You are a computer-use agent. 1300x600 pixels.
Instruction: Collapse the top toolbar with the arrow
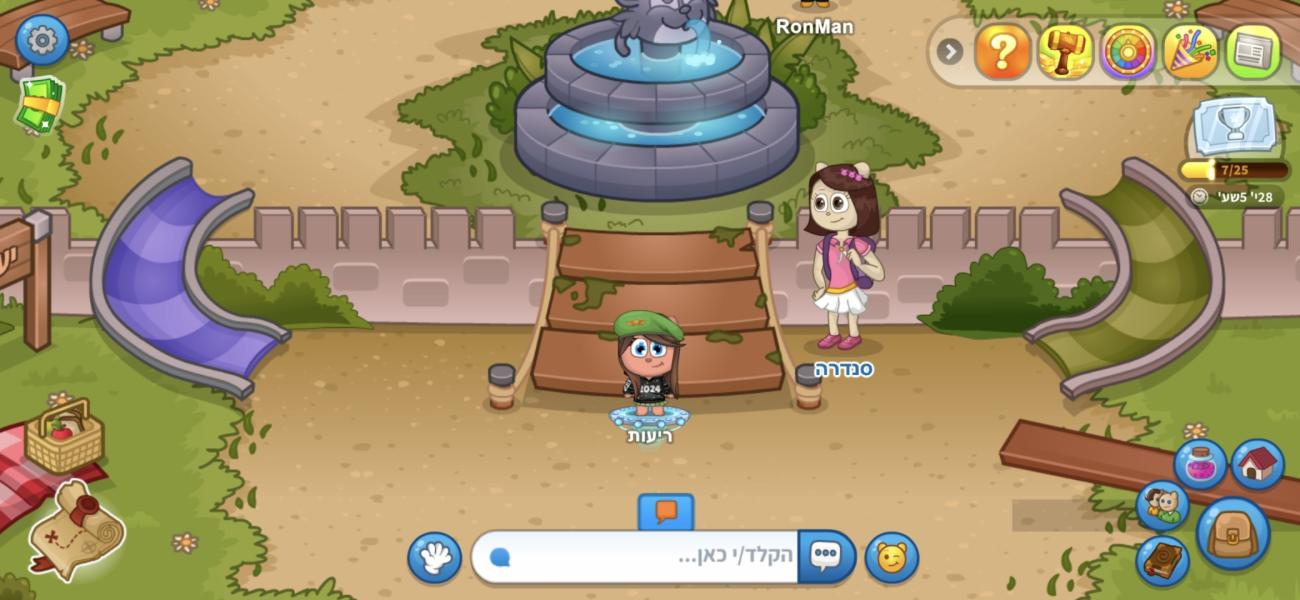pyautogui.click(x=949, y=51)
